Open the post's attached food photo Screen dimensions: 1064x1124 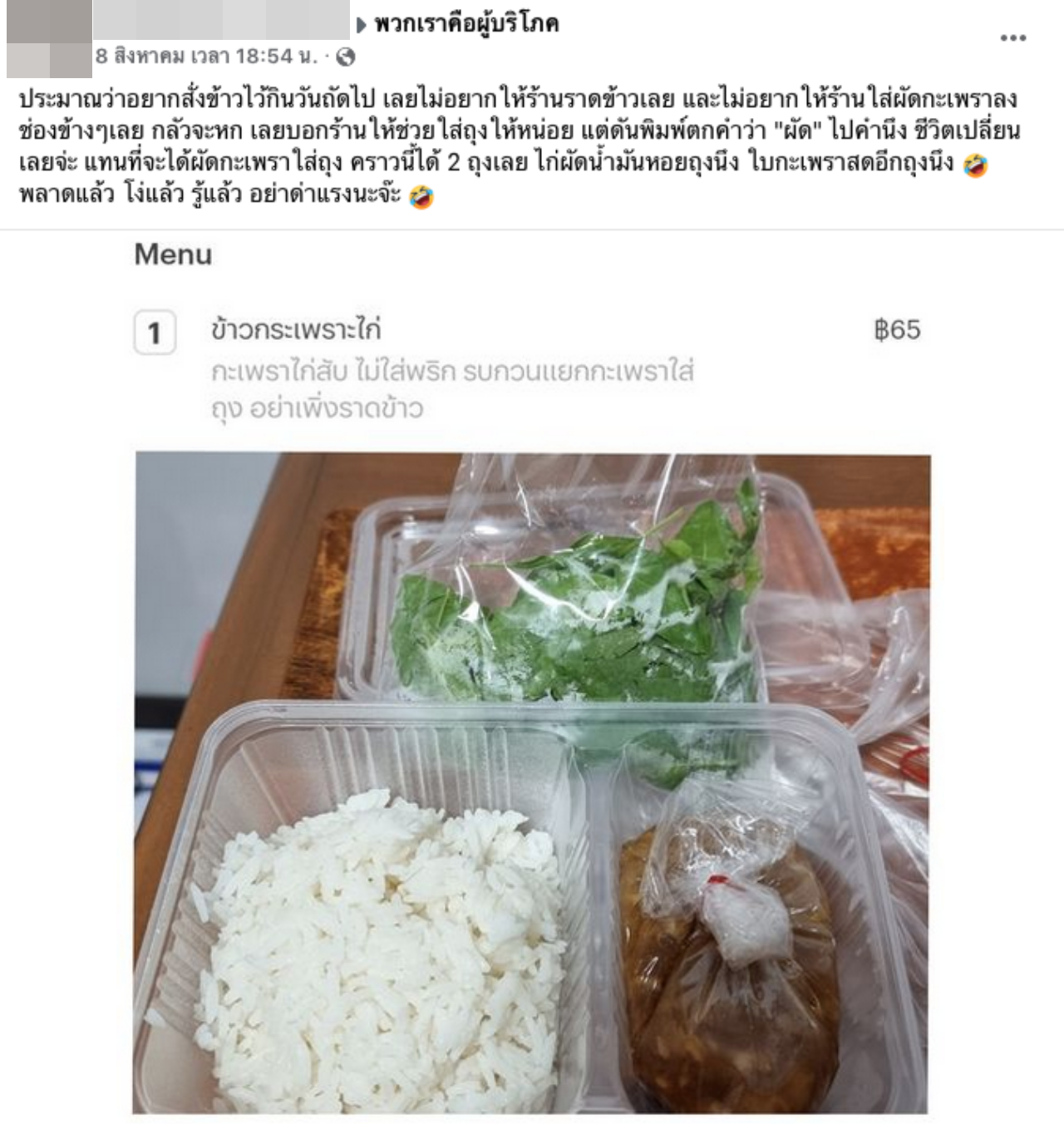point(531,781)
